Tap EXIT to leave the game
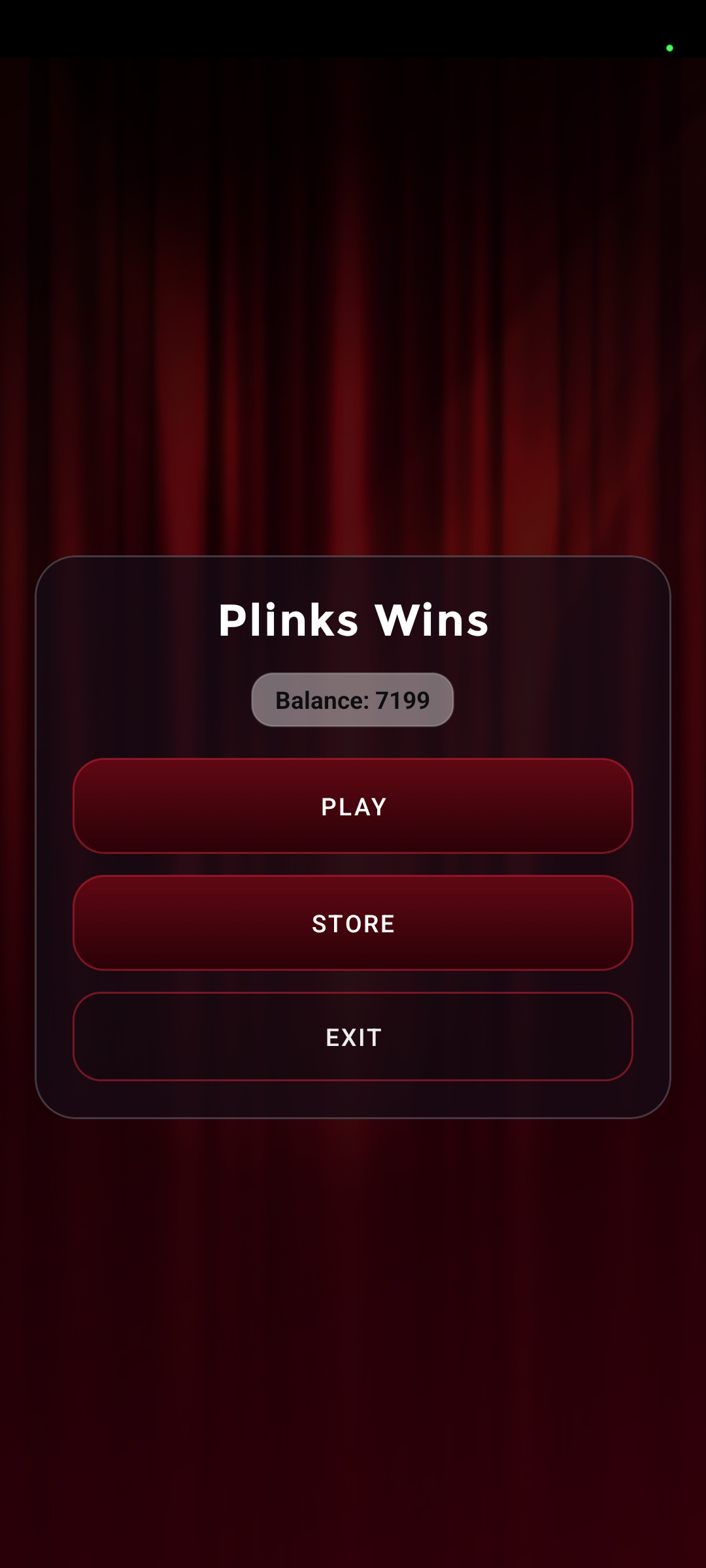706x1568 pixels. [x=353, y=1036]
